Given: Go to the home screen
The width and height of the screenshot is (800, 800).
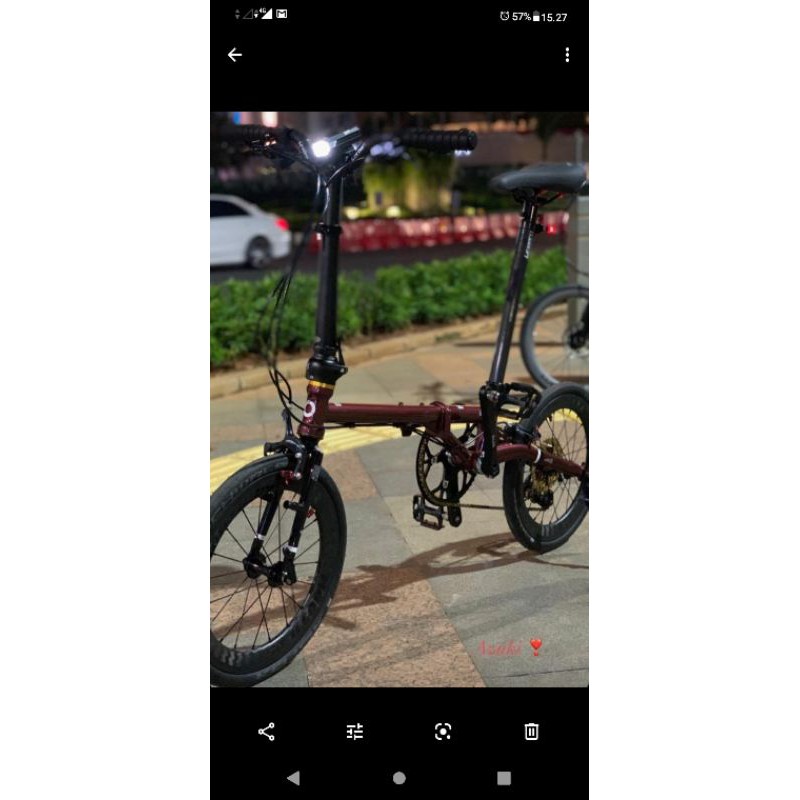Looking at the screenshot, I should [399, 778].
